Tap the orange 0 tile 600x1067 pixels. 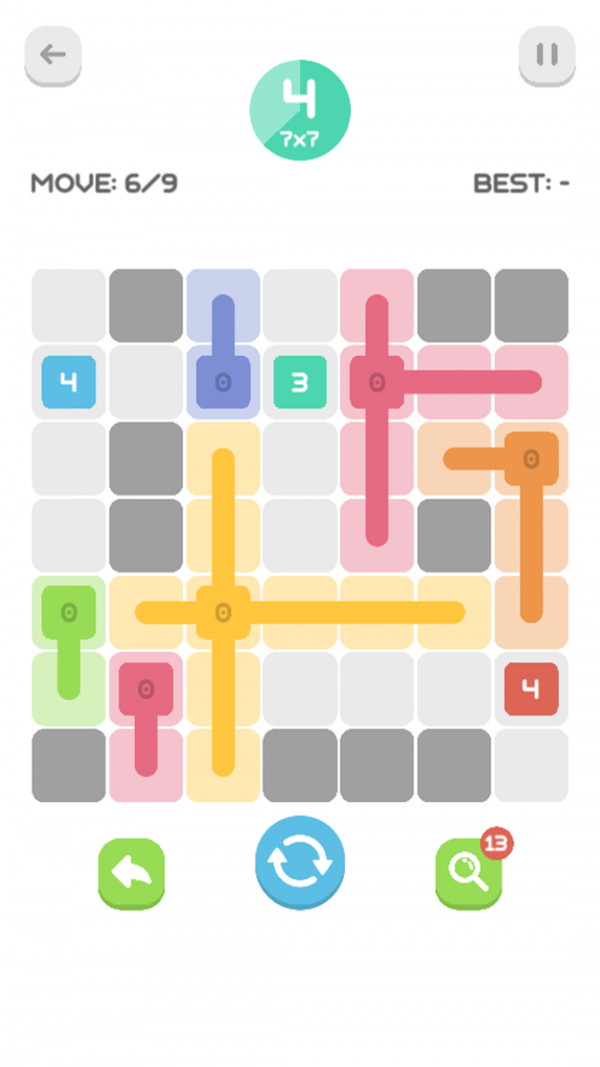tap(531, 459)
